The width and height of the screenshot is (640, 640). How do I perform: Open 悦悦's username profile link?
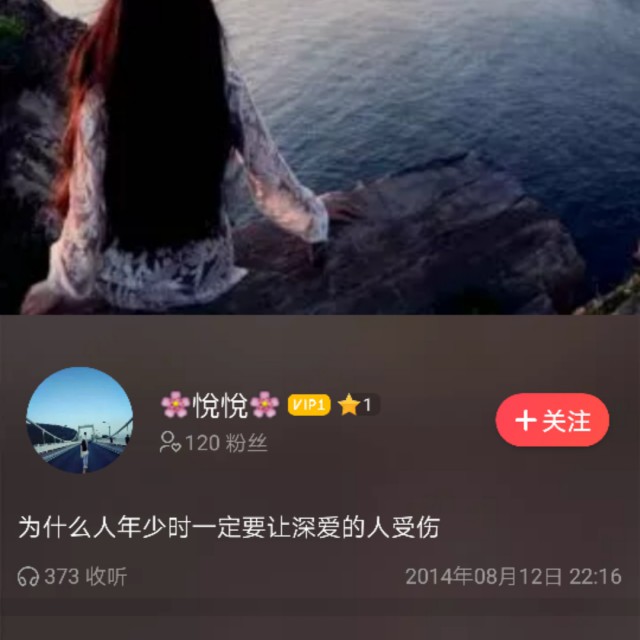[220, 404]
